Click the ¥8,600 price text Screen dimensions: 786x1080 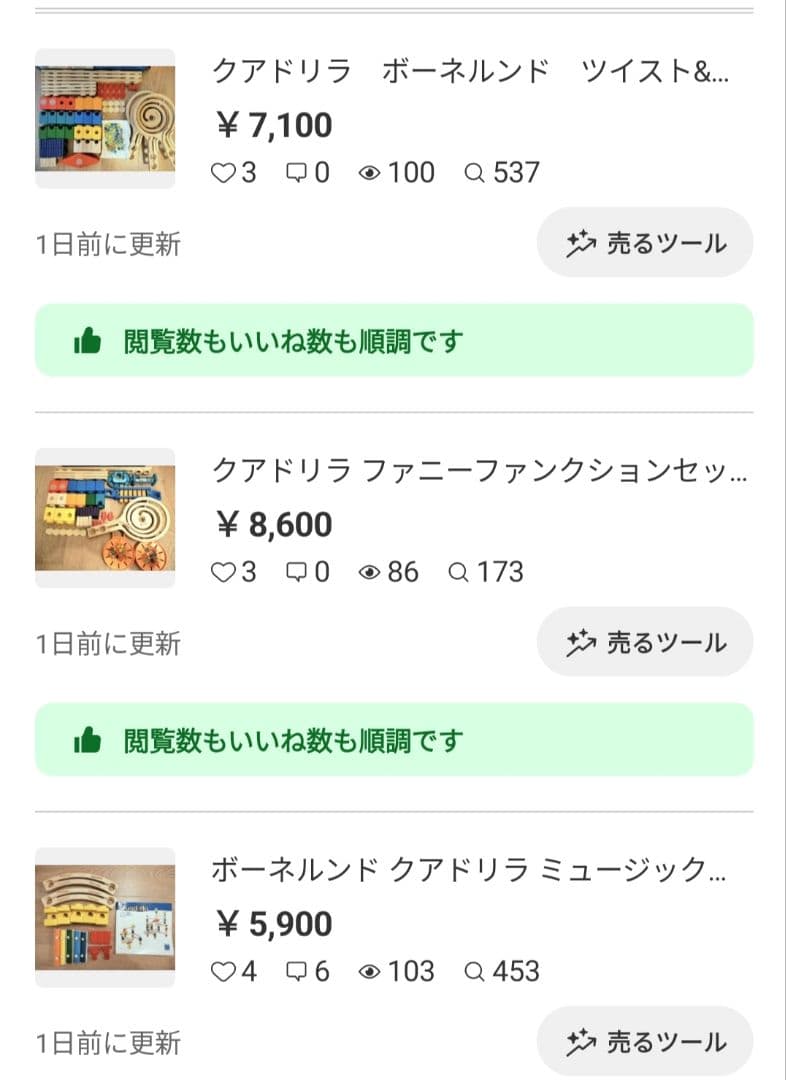pos(272,523)
